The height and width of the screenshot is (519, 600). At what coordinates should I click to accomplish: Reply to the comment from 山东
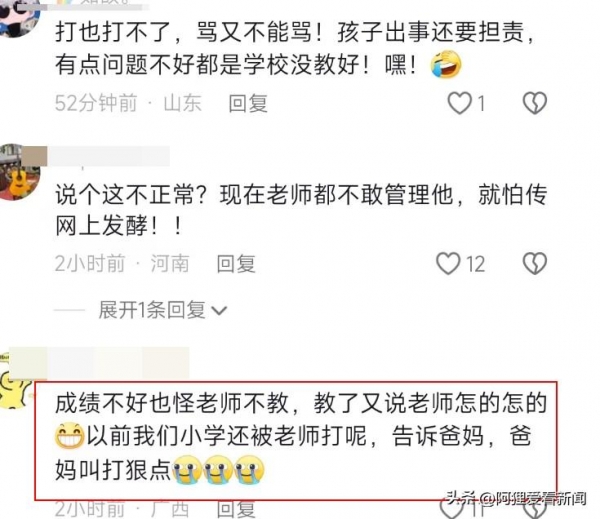pyautogui.click(x=248, y=102)
